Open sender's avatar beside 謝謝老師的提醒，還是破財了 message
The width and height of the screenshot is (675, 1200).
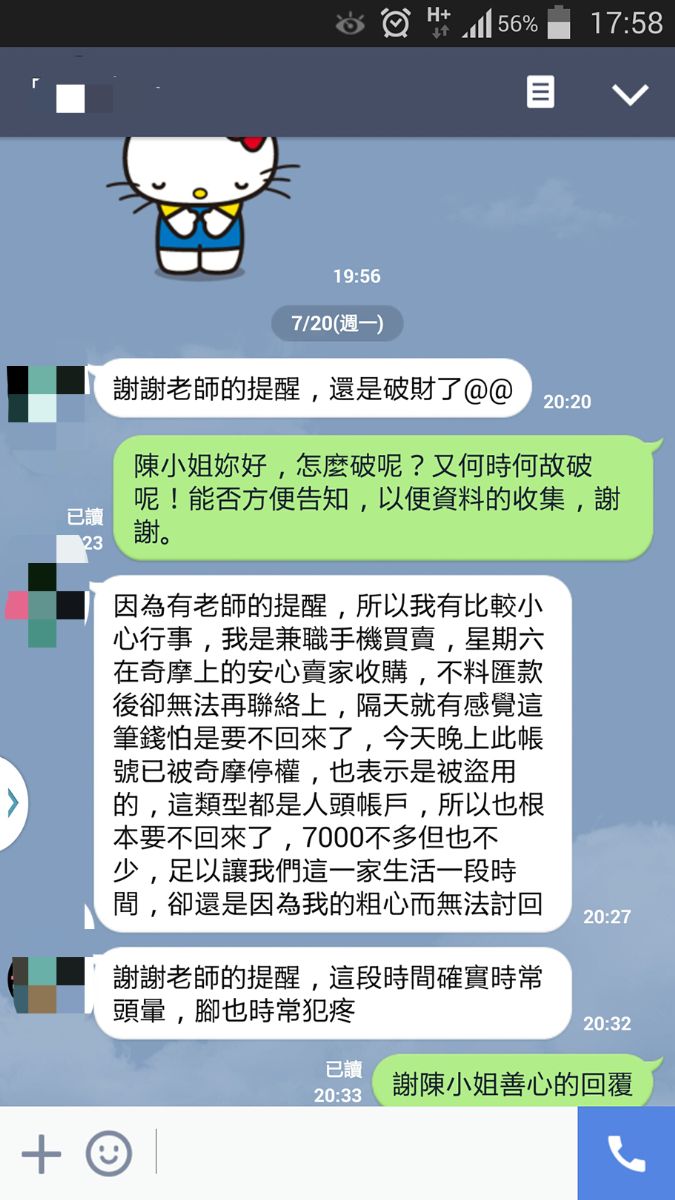pos(46,394)
